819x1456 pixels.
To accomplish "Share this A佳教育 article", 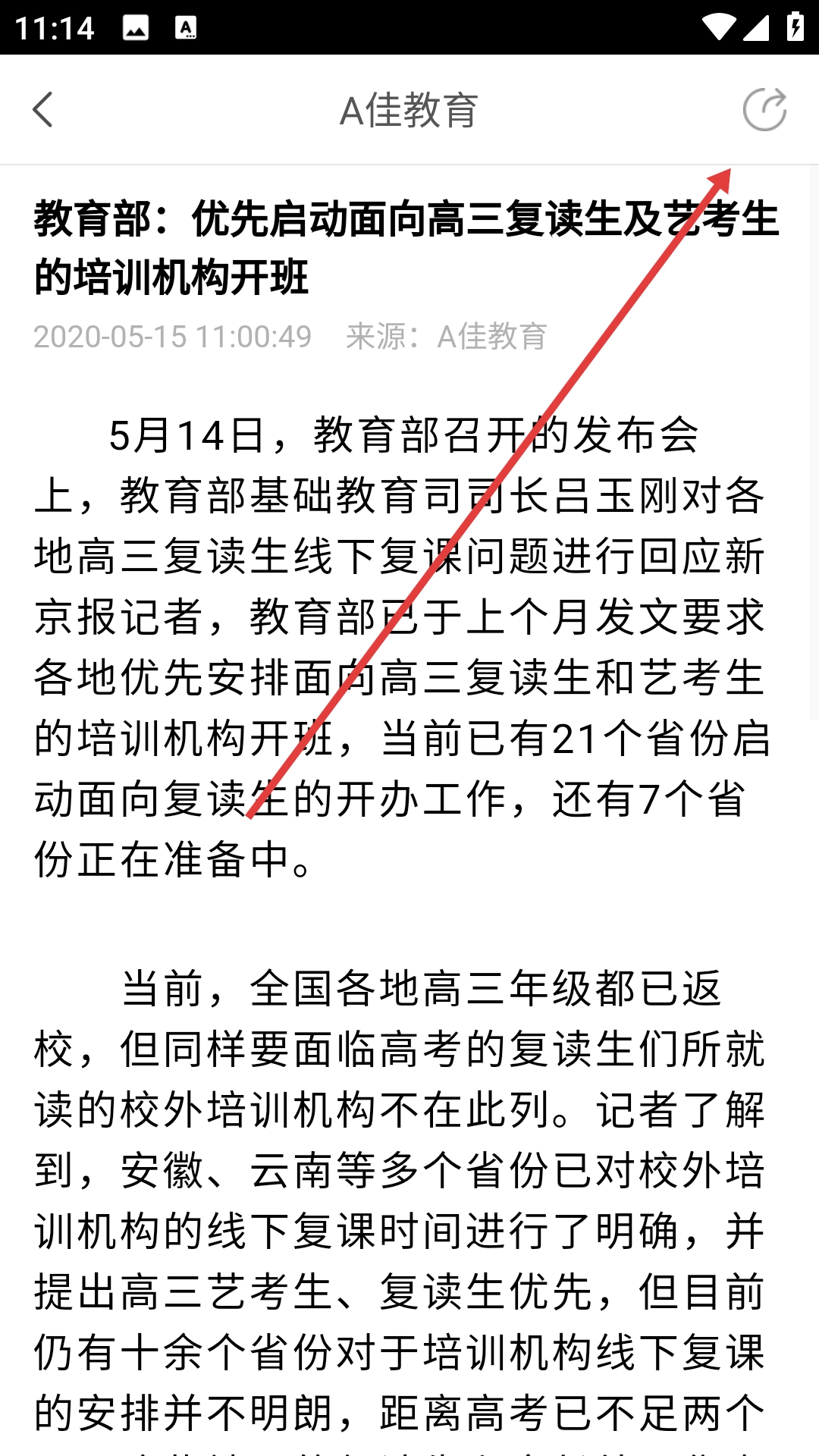I will pos(764,110).
